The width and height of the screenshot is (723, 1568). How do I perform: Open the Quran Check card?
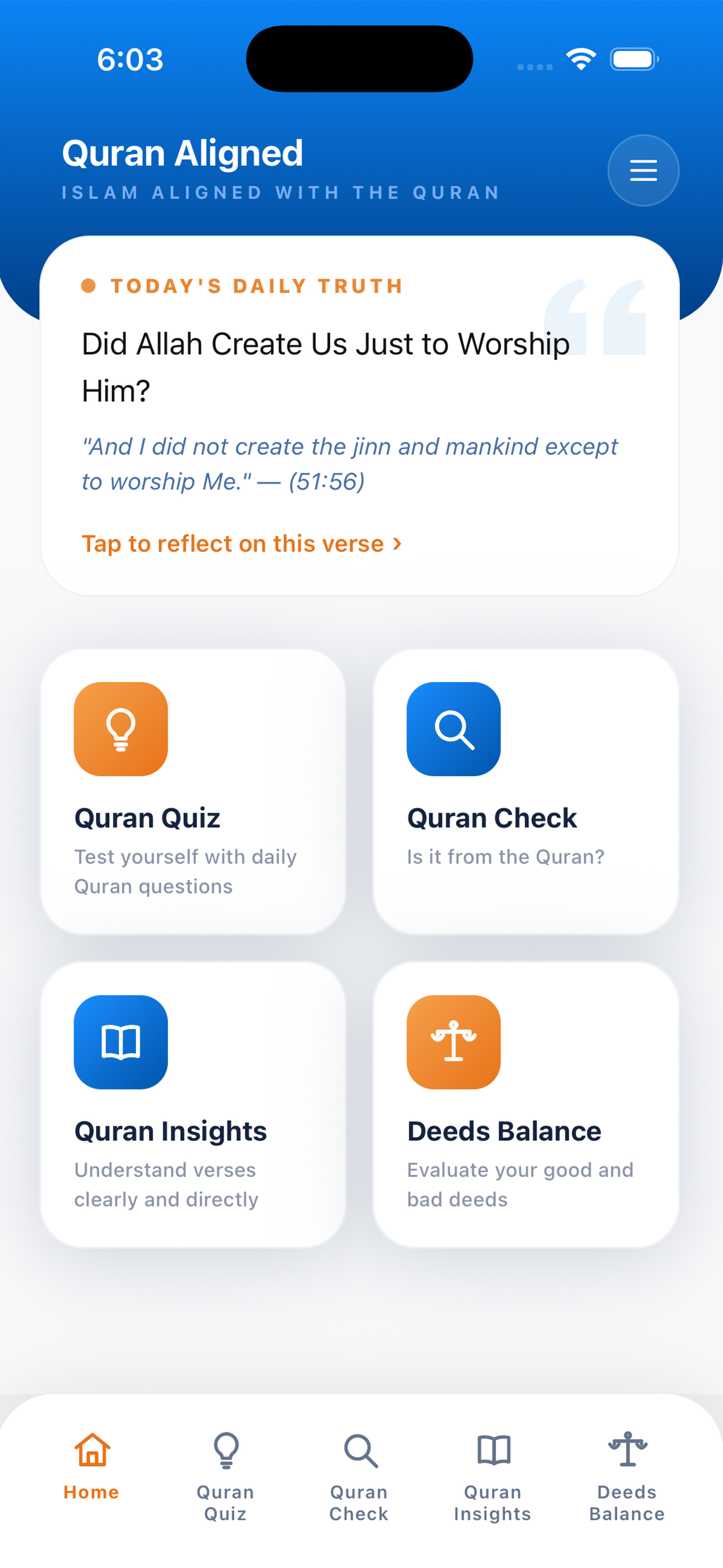(525, 791)
